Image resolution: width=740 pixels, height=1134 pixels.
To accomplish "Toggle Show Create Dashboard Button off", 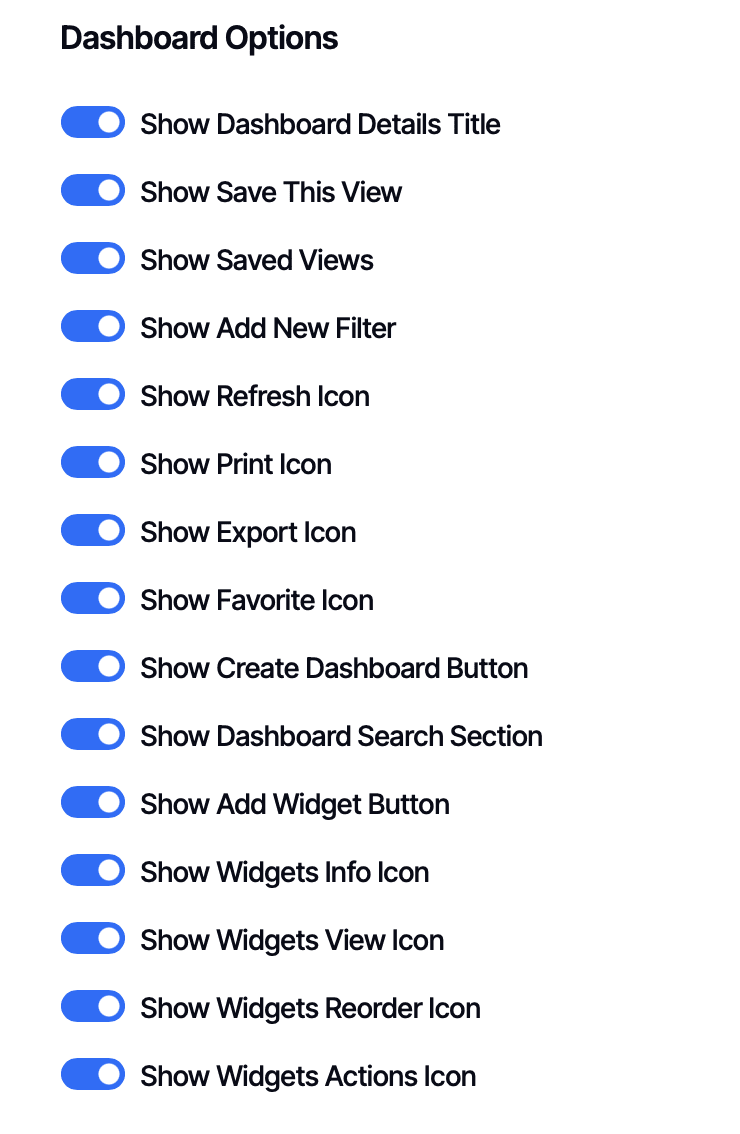I will 93,667.
